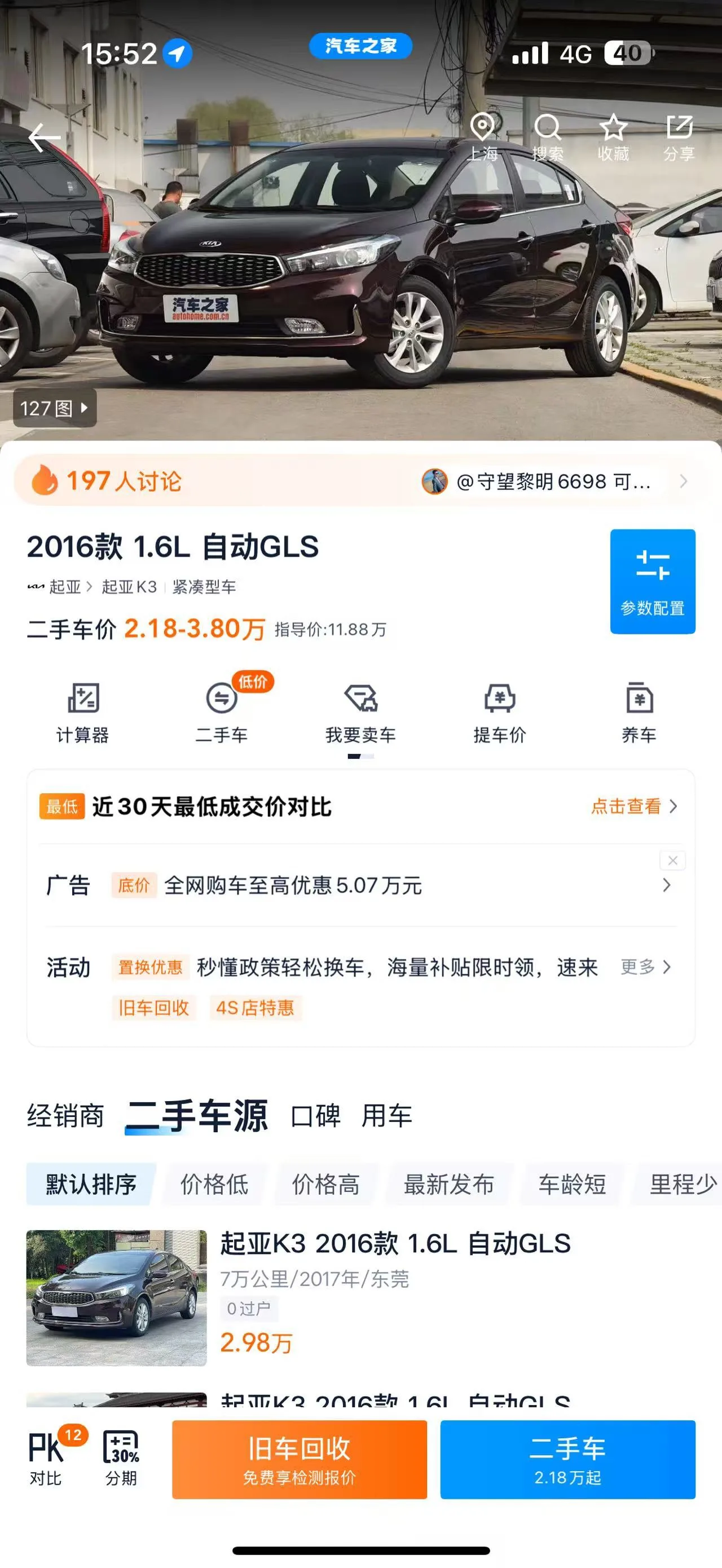Dismiss the 广告 ad row
722x1568 pixels.
pyautogui.click(x=673, y=860)
